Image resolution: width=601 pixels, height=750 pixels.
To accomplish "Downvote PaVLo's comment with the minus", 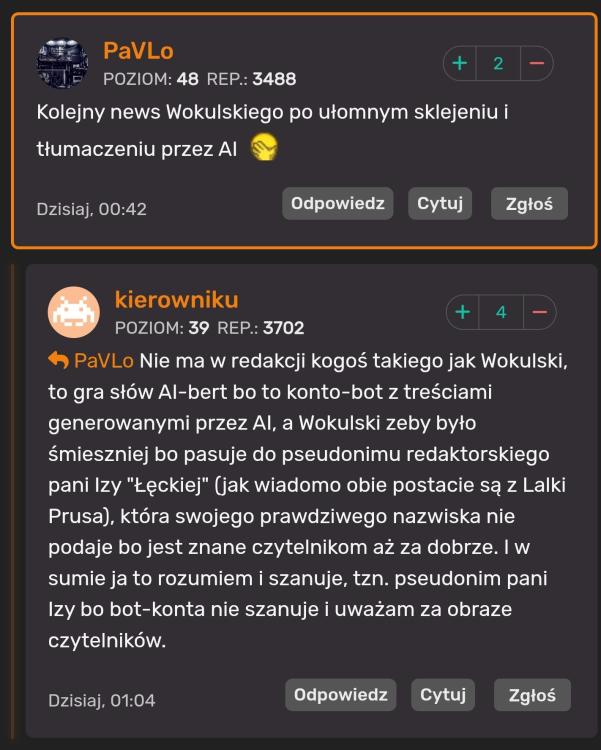I will point(536,64).
